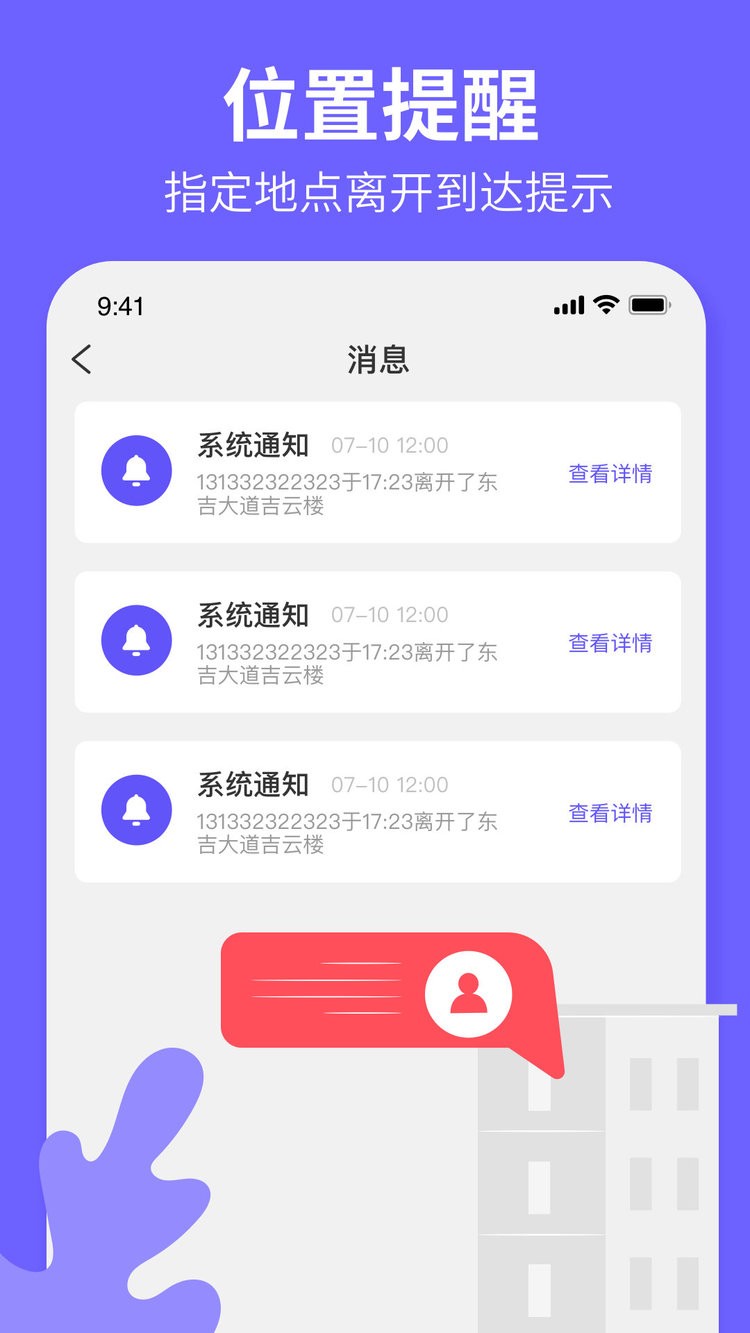Open the second 系统通知 message card
The height and width of the screenshot is (1333, 750).
[x=375, y=642]
